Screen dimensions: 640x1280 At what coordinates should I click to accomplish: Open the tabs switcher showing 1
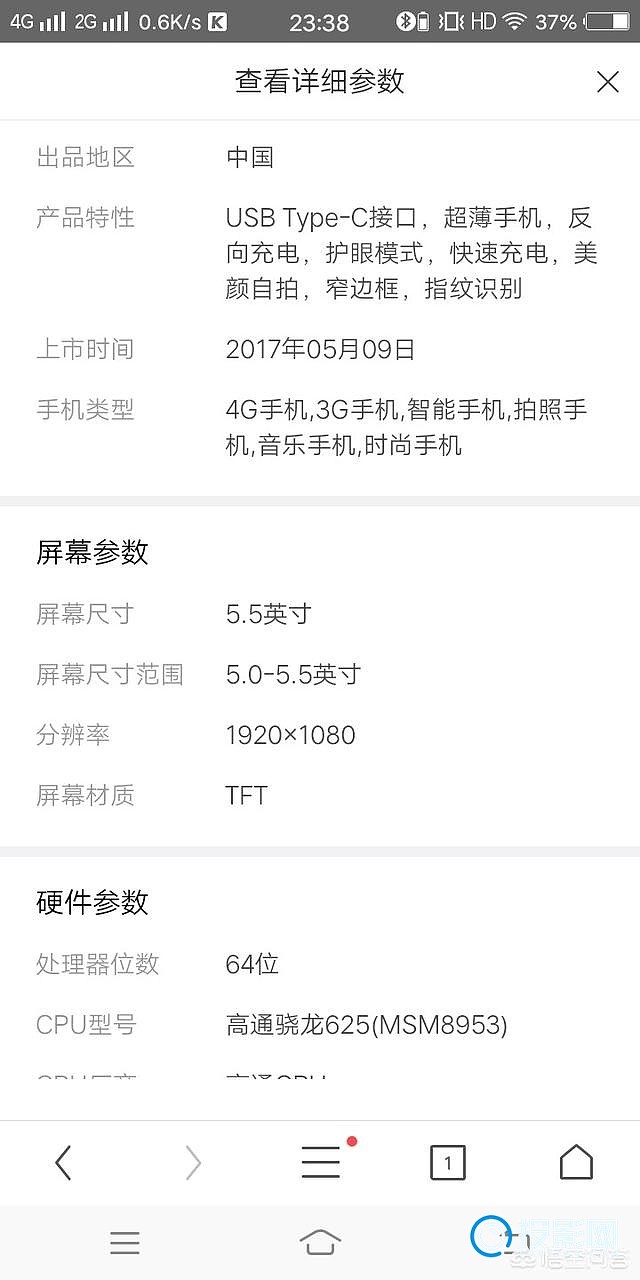pos(448,1162)
